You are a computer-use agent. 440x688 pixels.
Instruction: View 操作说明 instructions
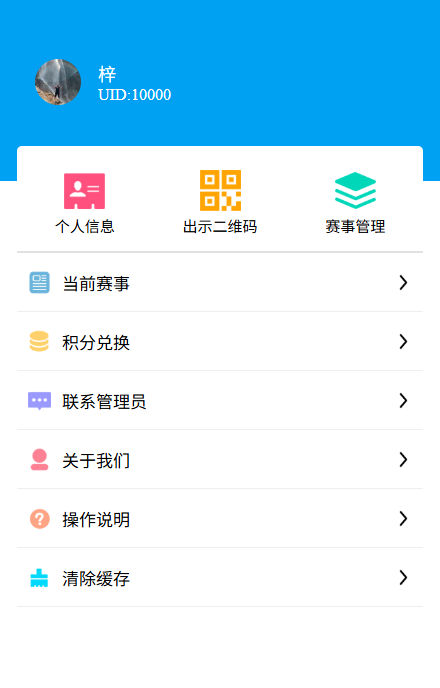tap(220, 519)
